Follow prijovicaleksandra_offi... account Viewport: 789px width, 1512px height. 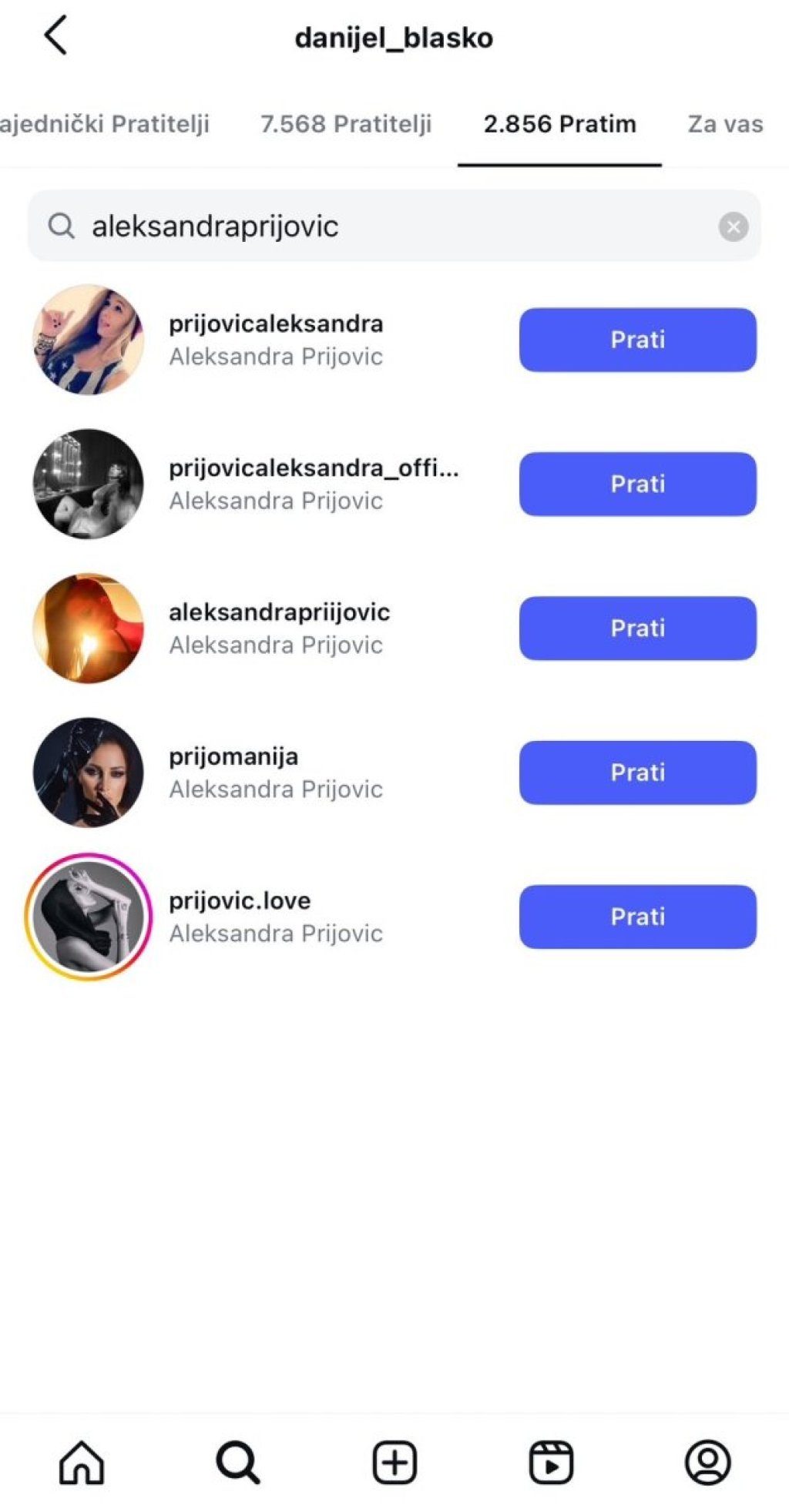click(637, 484)
